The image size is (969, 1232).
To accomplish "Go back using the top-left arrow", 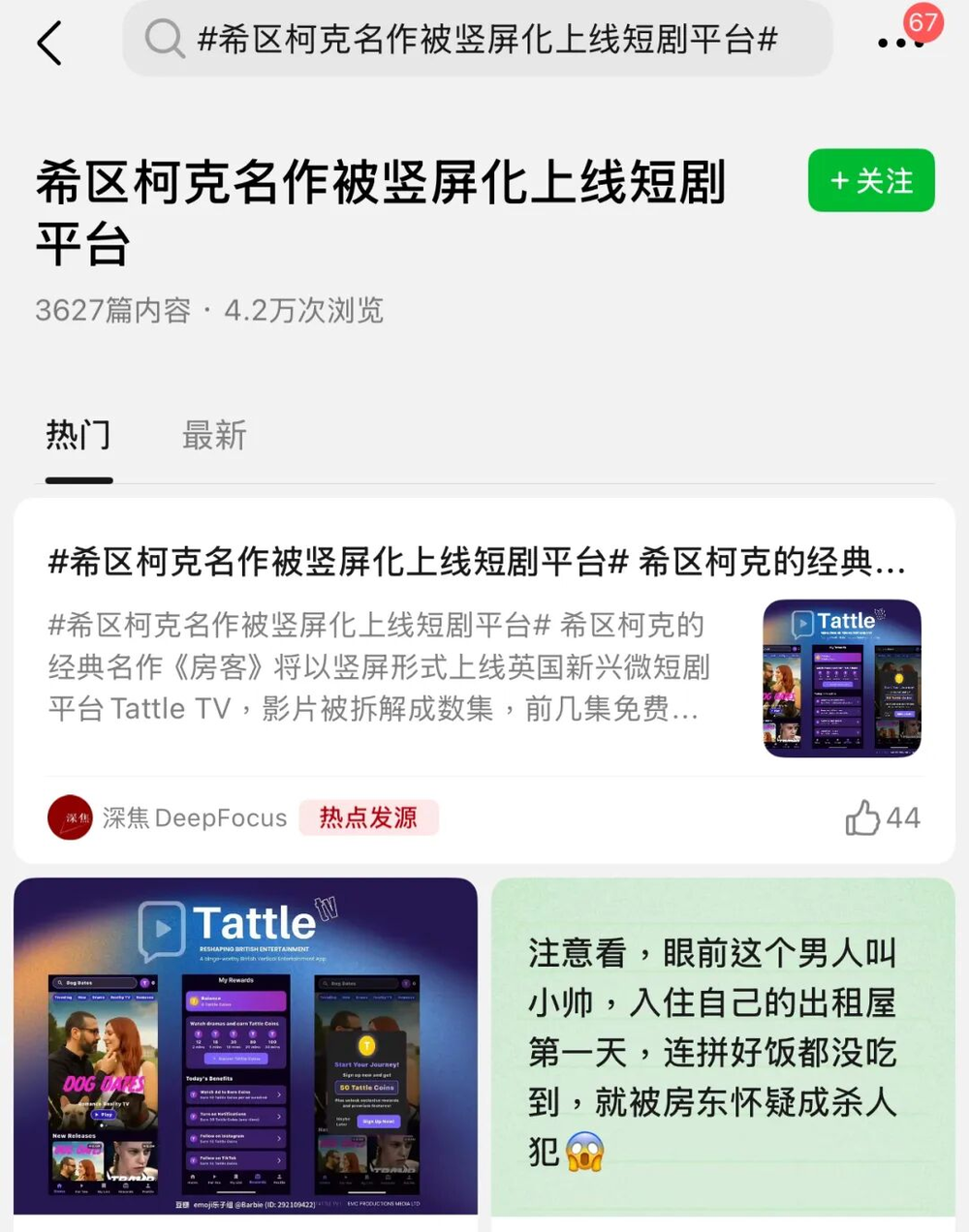I will 50,43.
